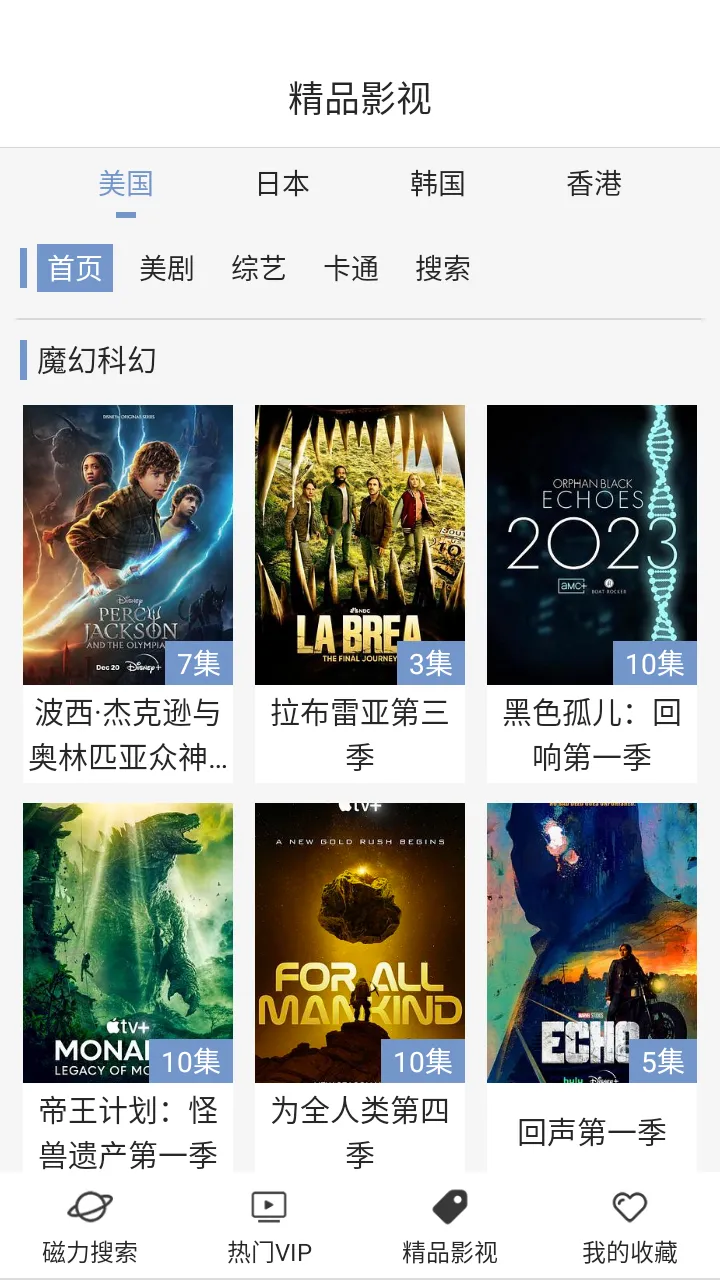Switch to the 美剧 category
This screenshot has width=720, height=1280.
[x=166, y=268]
